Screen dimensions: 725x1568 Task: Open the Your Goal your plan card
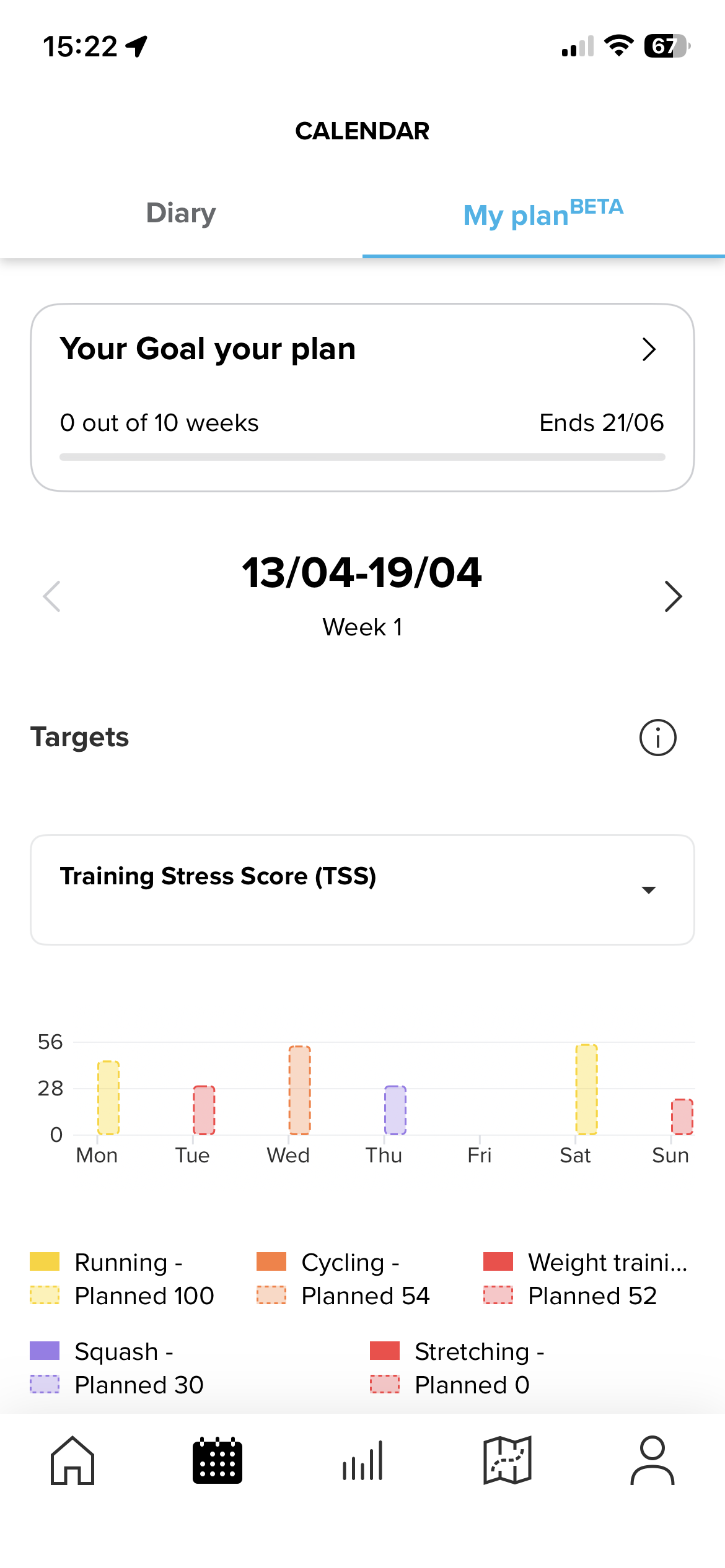[x=362, y=396]
